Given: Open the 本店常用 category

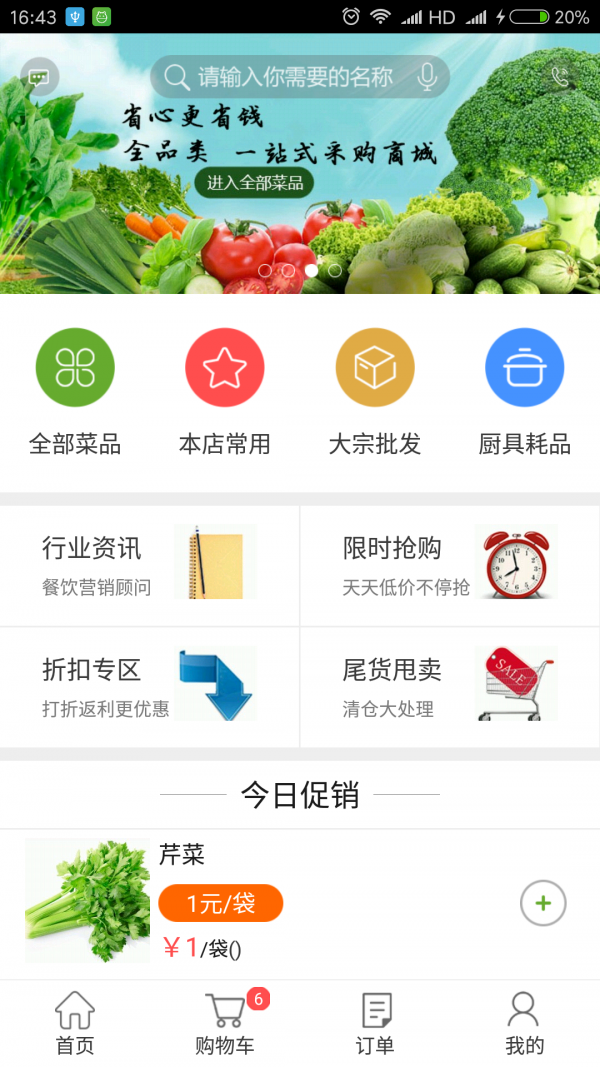Looking at the screenshot, I should click(x=225, y=392).
